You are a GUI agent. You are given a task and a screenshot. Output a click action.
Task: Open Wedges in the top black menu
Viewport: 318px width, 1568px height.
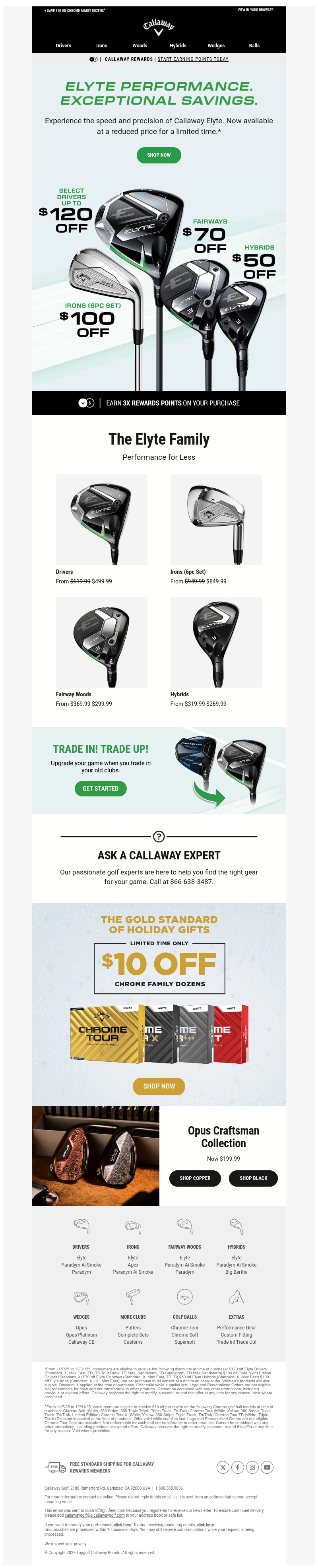click(x=216, y=46)
